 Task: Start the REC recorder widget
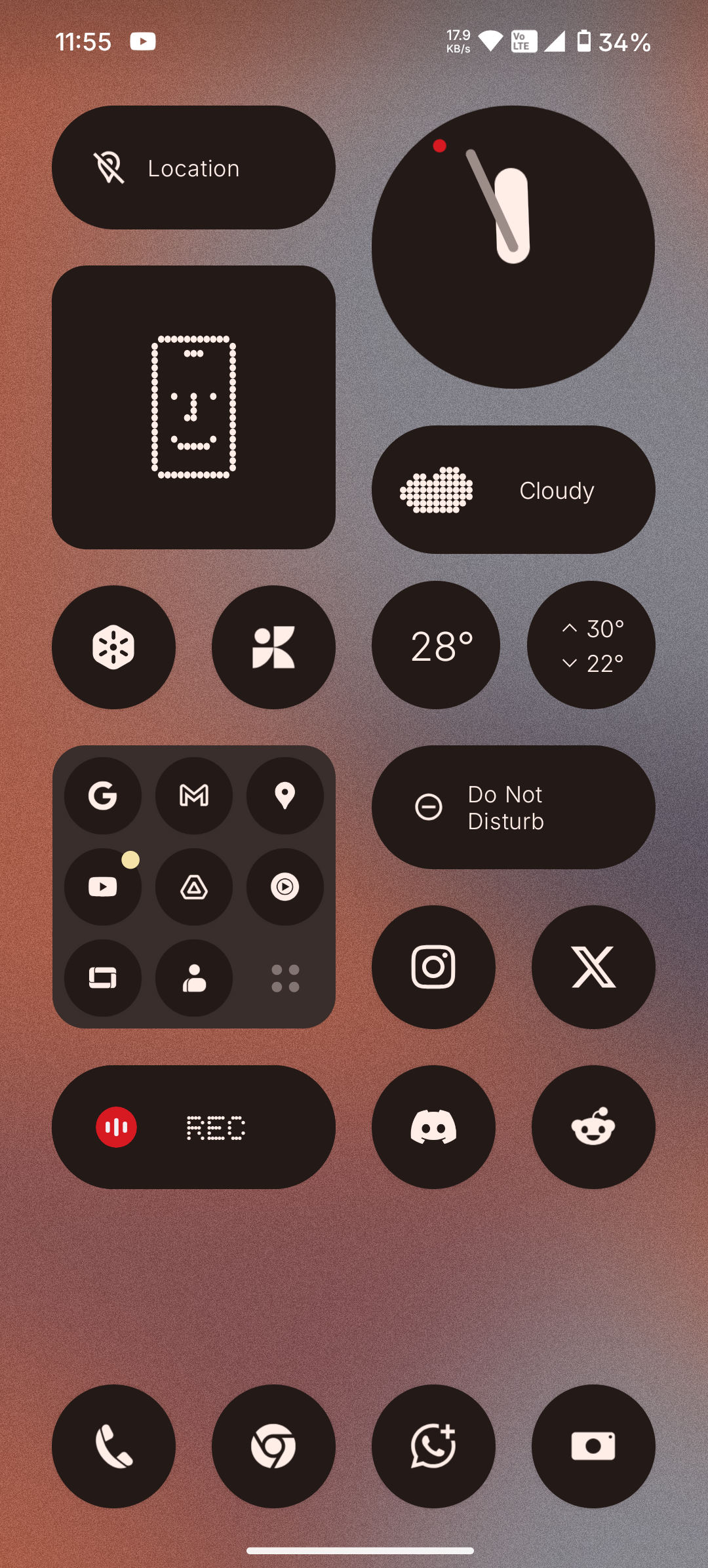[193, 1127]
